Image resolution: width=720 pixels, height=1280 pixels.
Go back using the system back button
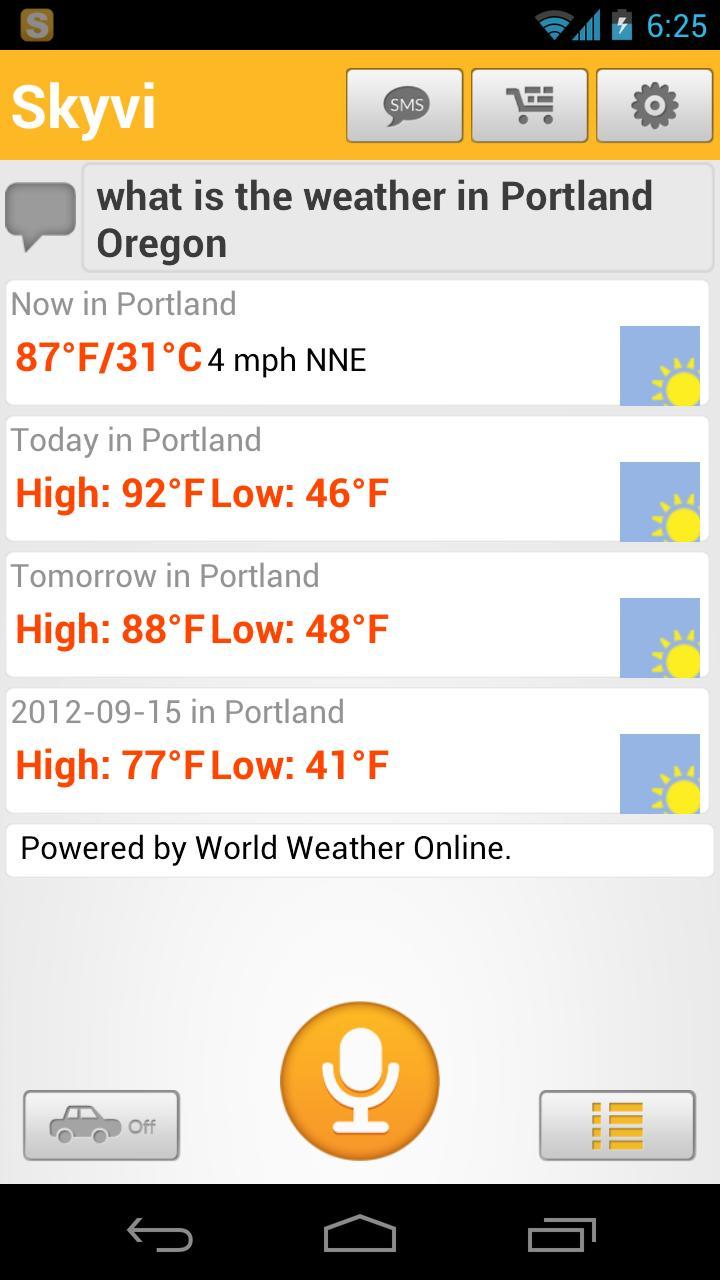pyautogui.click(x=160, y=1234)
